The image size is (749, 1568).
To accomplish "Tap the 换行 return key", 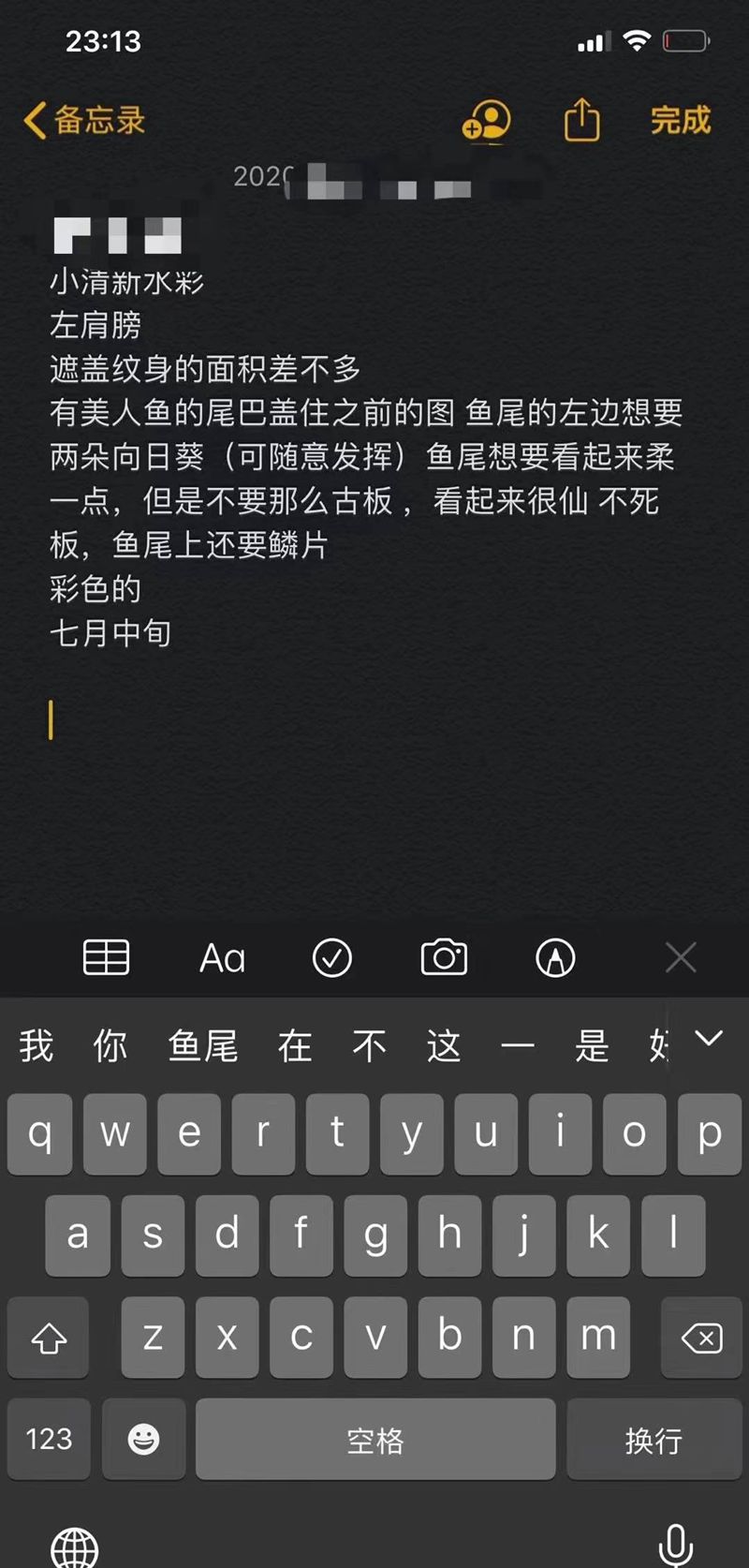I will (654, 1439).
